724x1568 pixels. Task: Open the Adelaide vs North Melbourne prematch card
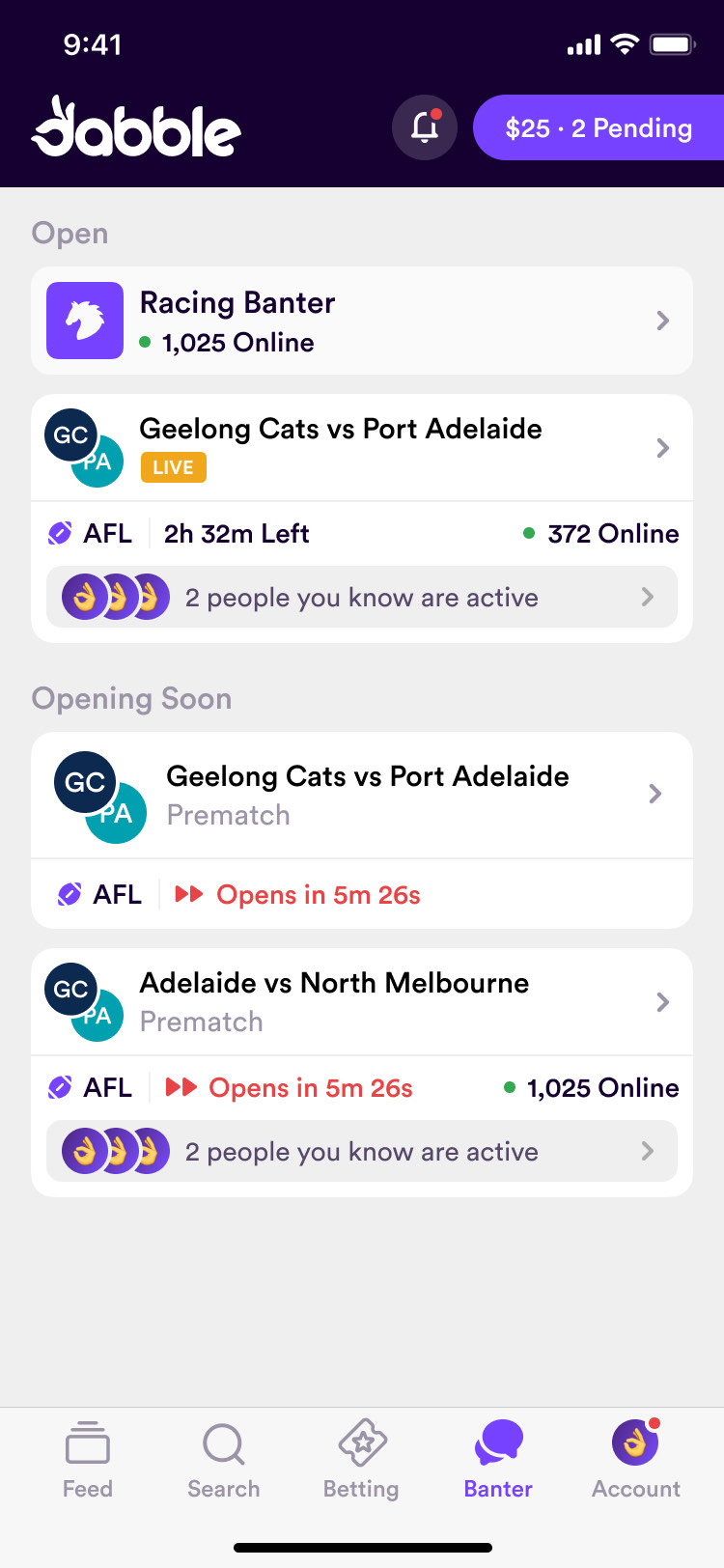(x=362, y=1001)
